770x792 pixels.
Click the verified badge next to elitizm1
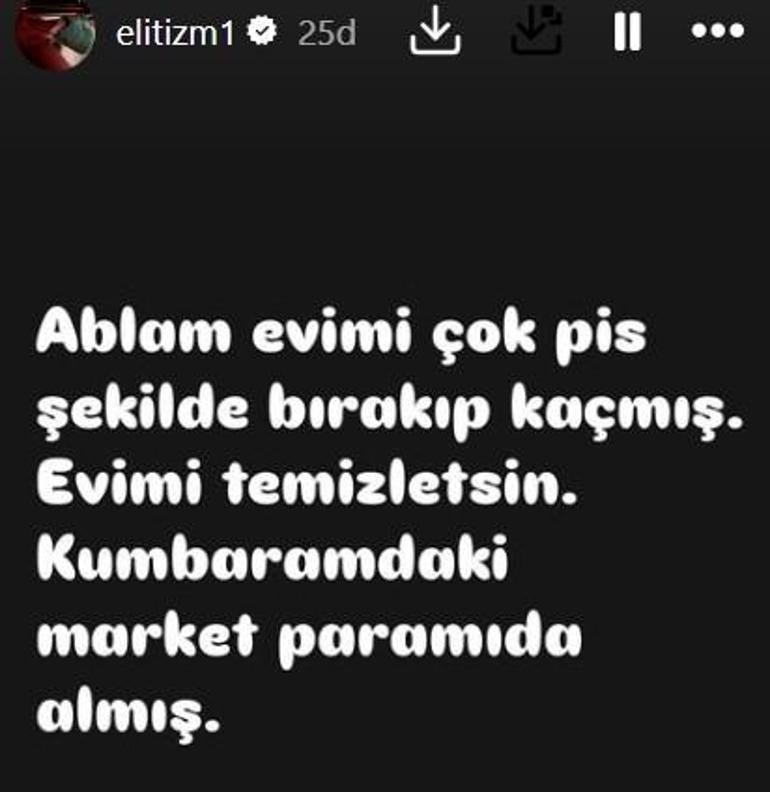[x=262, y=30]
